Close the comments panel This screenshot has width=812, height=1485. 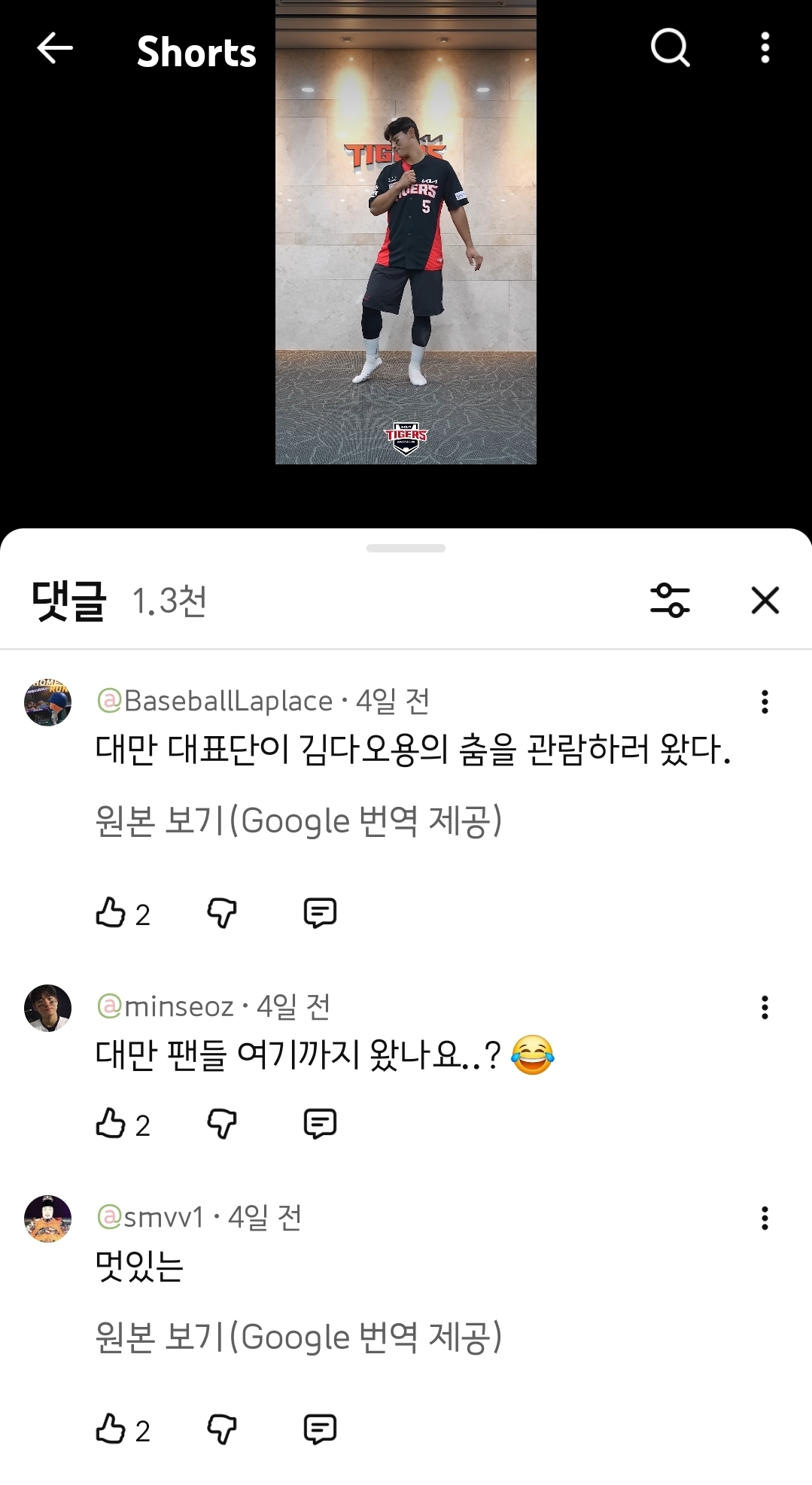[x=765, y=600]
